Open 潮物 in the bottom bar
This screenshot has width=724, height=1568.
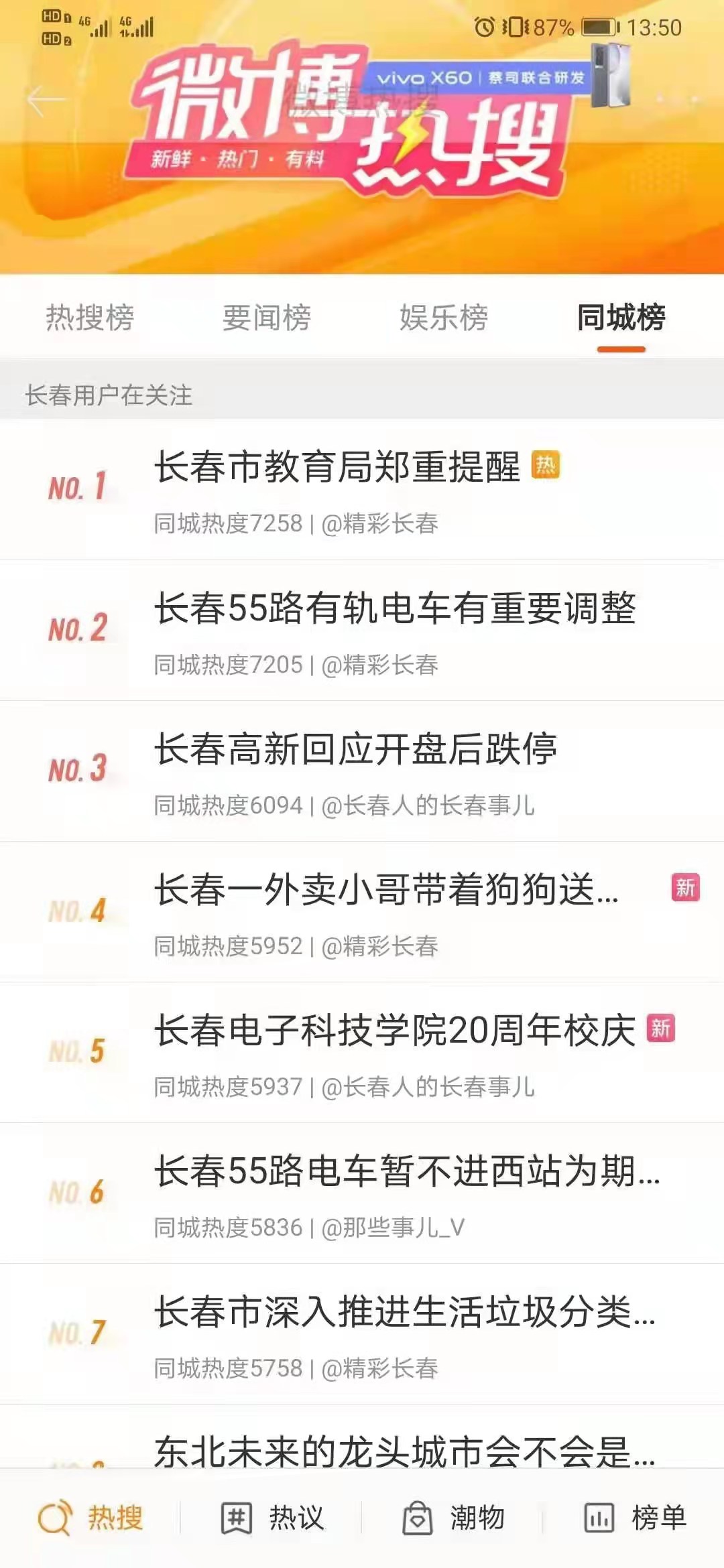453,1518
